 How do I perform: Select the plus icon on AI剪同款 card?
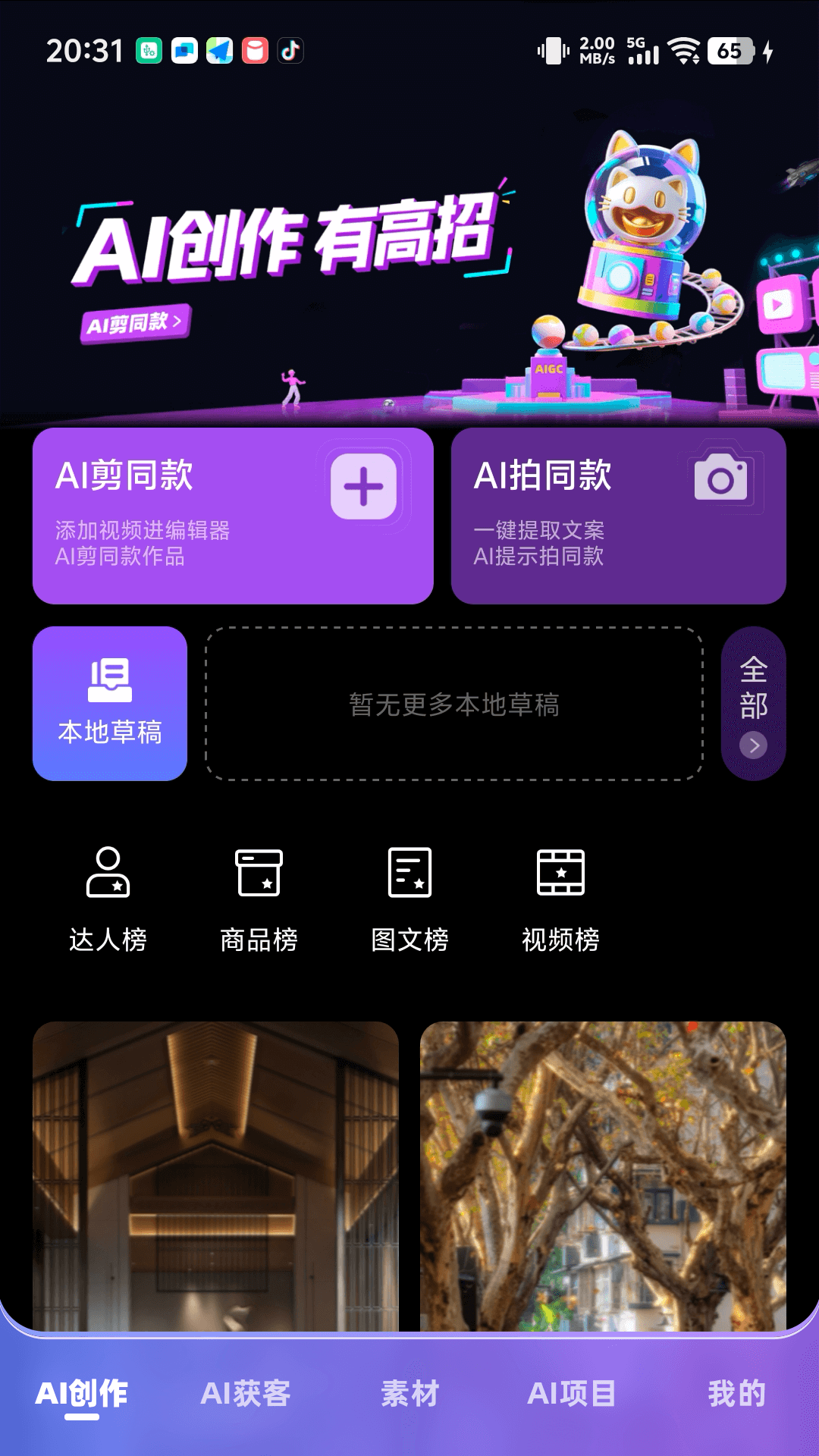(364, 485)
